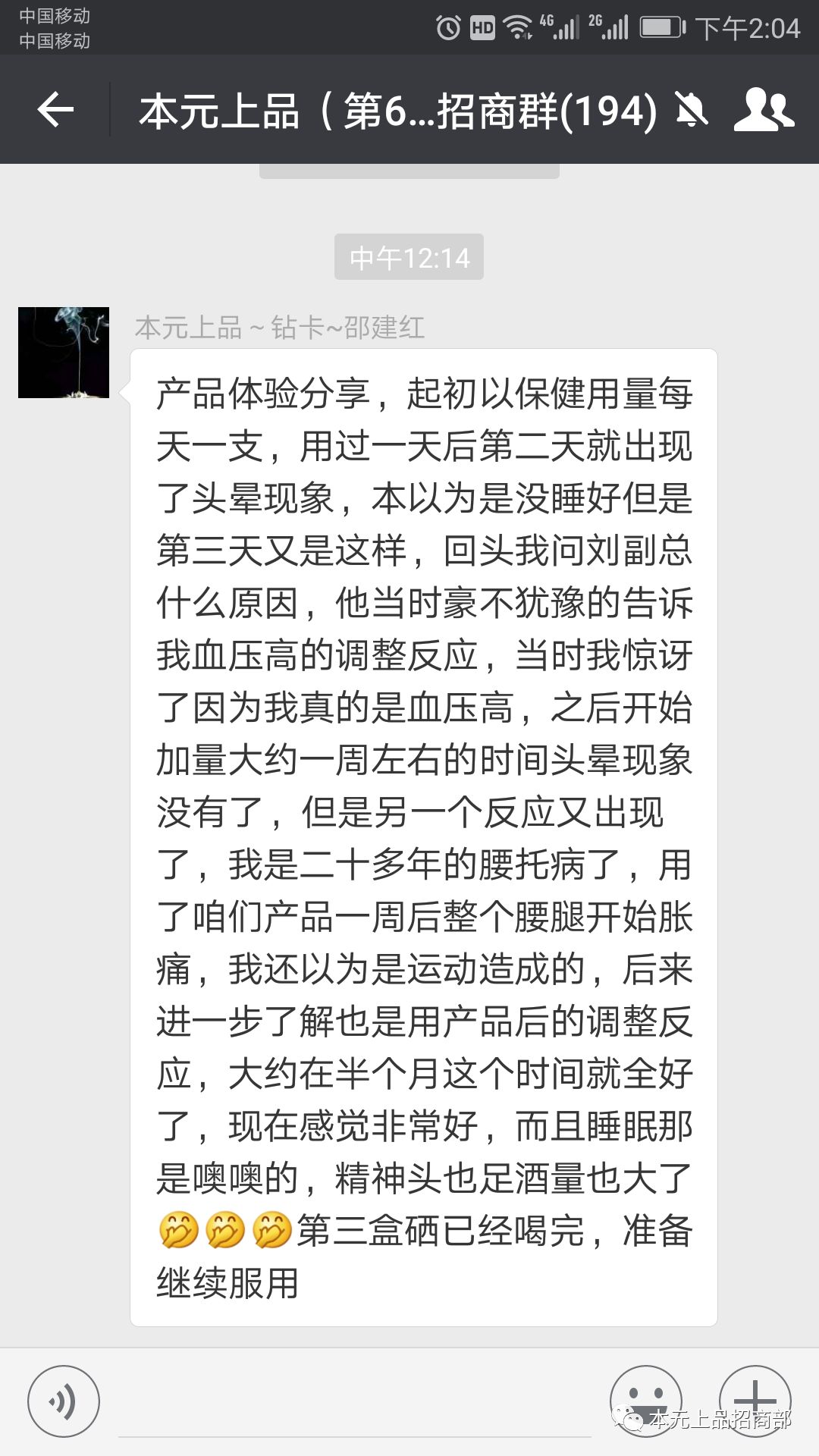Open 邵建红's profile avatar
Image resolution: width=819 pixels, height=1456 pixels.
[x=64, y=353]
